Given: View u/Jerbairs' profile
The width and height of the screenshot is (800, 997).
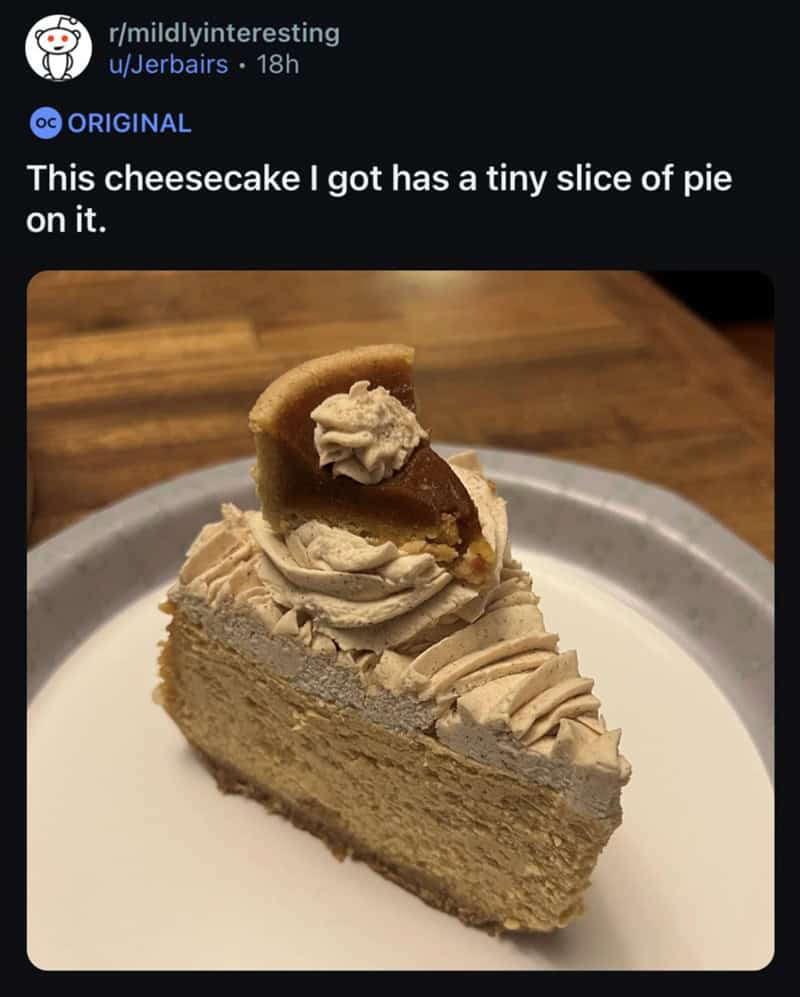Looking at the screenshot, I should pos(168,65).
